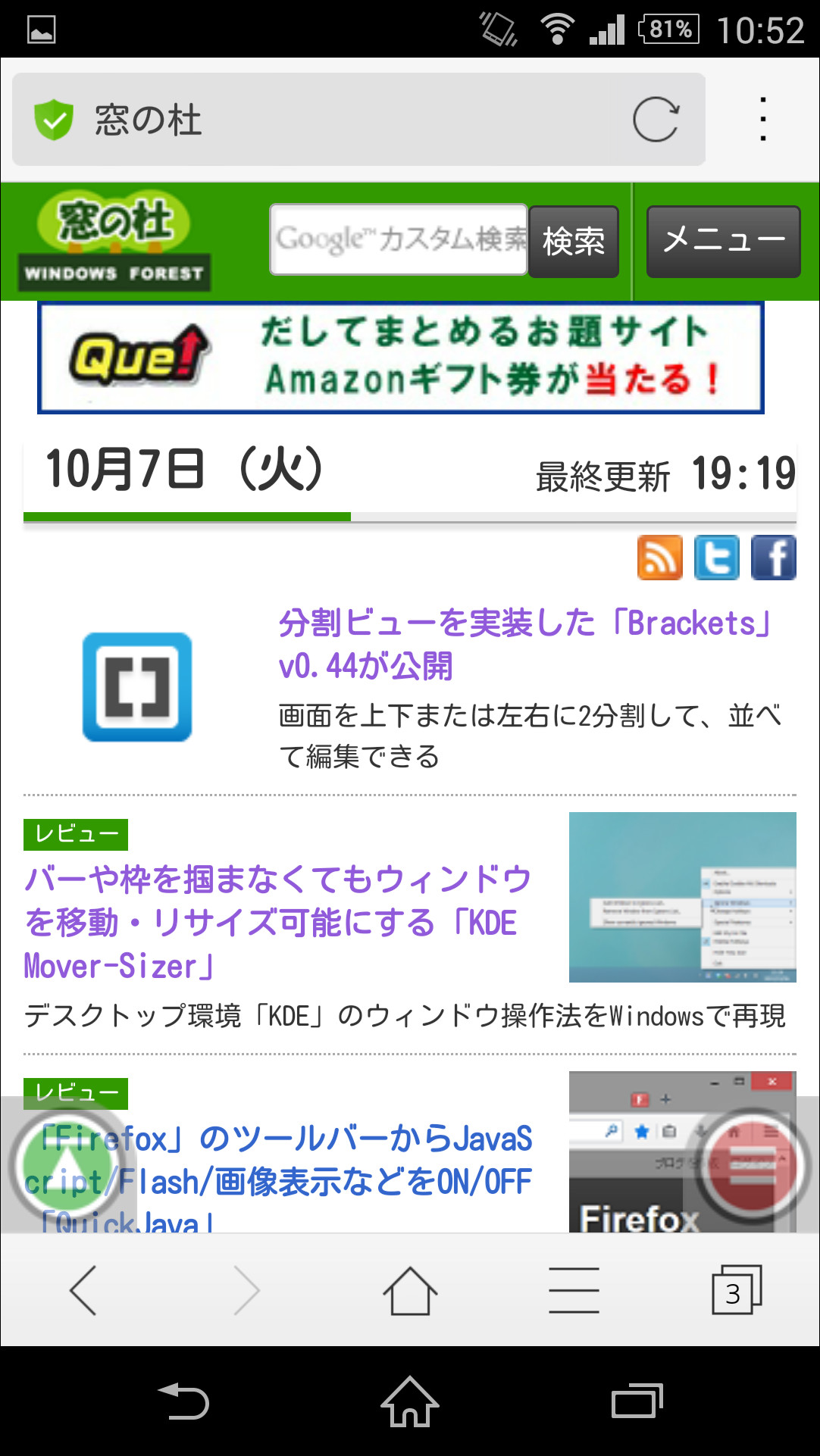820x1456 pixels.
Task: Open the Brackets v0.44 article link
Action: click(x=523, y=645)
